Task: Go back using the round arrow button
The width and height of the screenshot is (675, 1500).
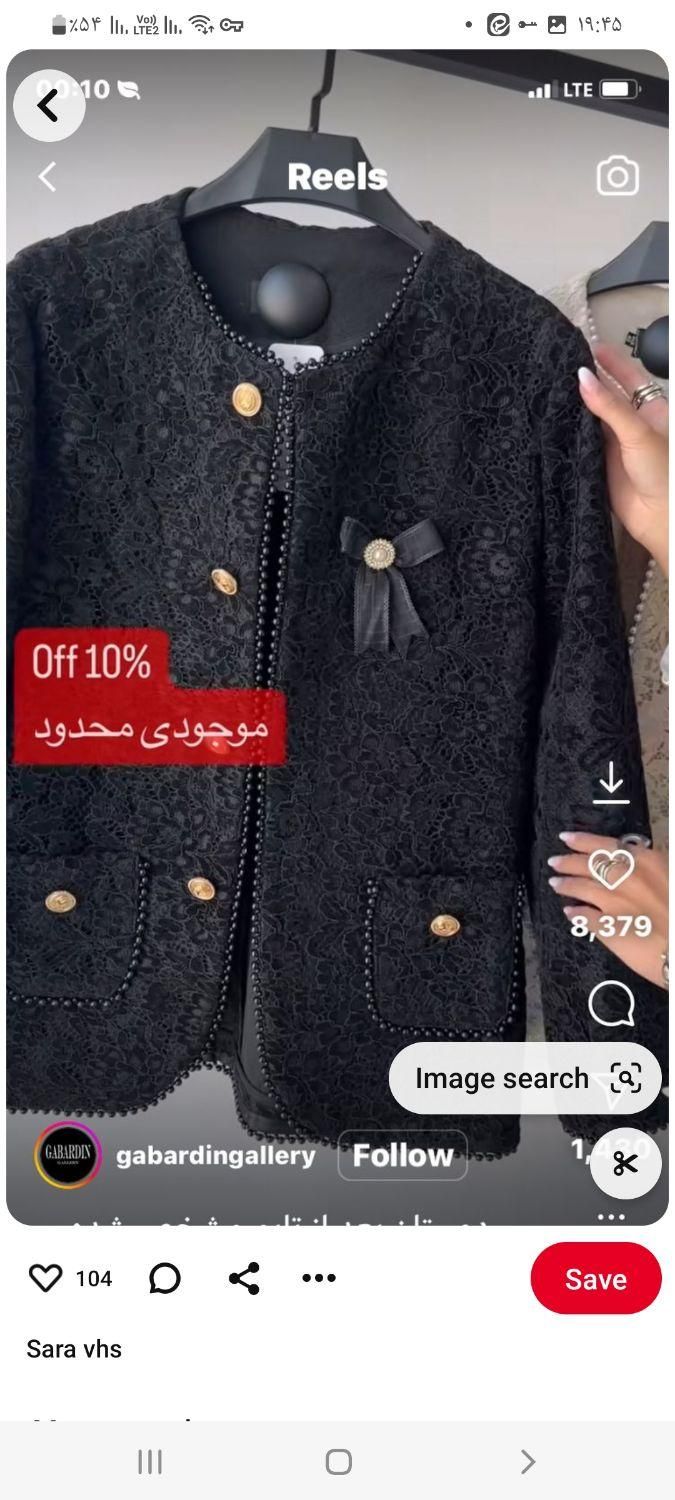Action: coord(48,105)
